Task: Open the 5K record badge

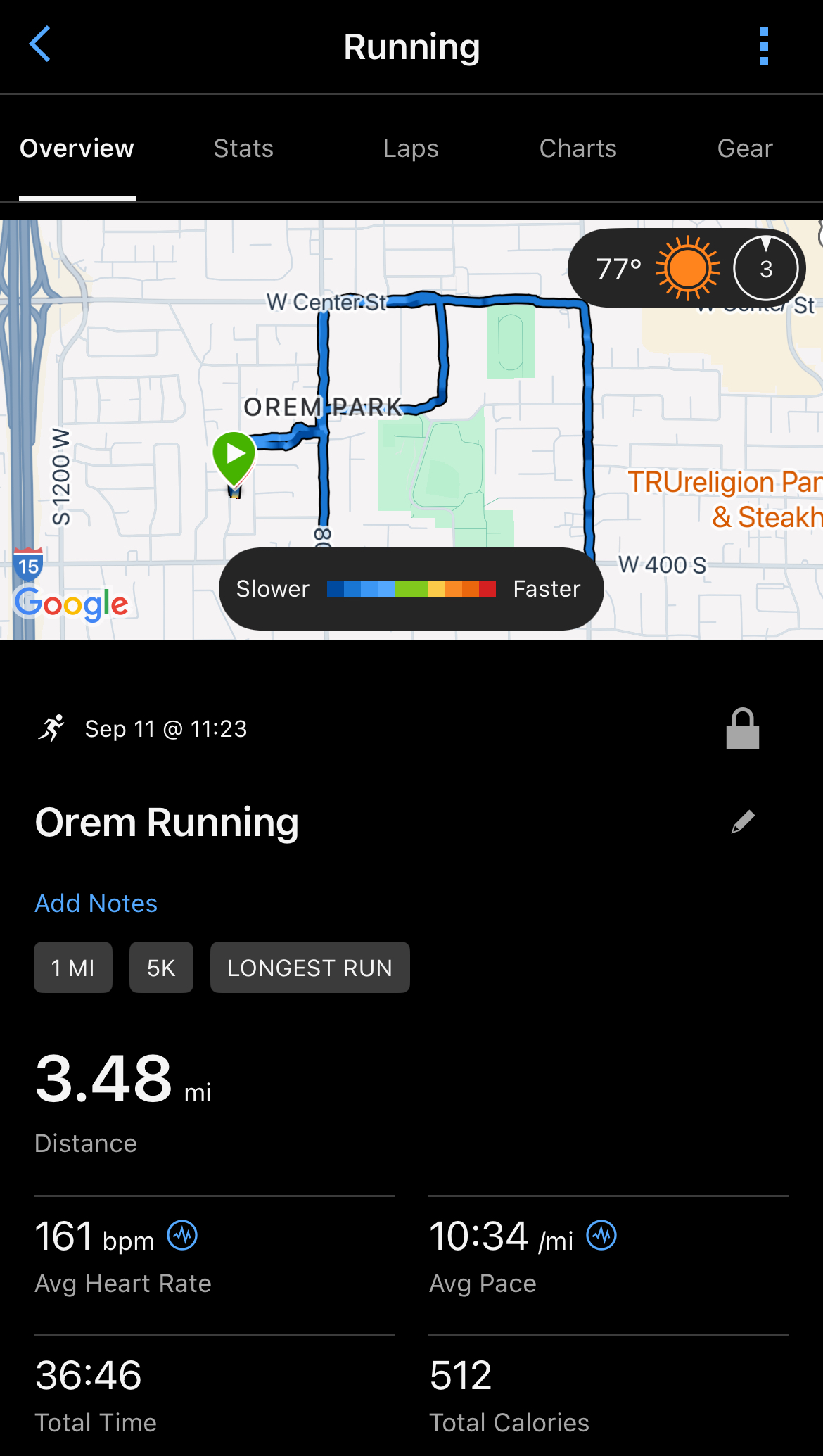Action: pyautogui.click(x=161, y=968)
